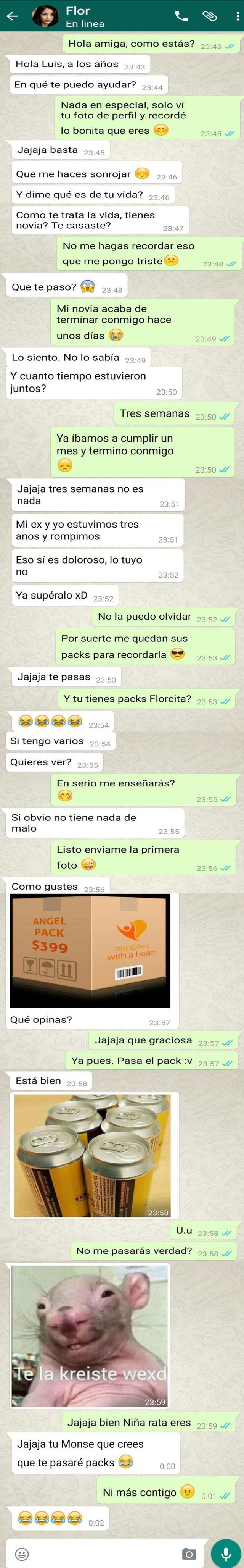The height and width of the screenshot is (1568, 244).
Task: Open Flor's profile photo
Action: (45, 16)
